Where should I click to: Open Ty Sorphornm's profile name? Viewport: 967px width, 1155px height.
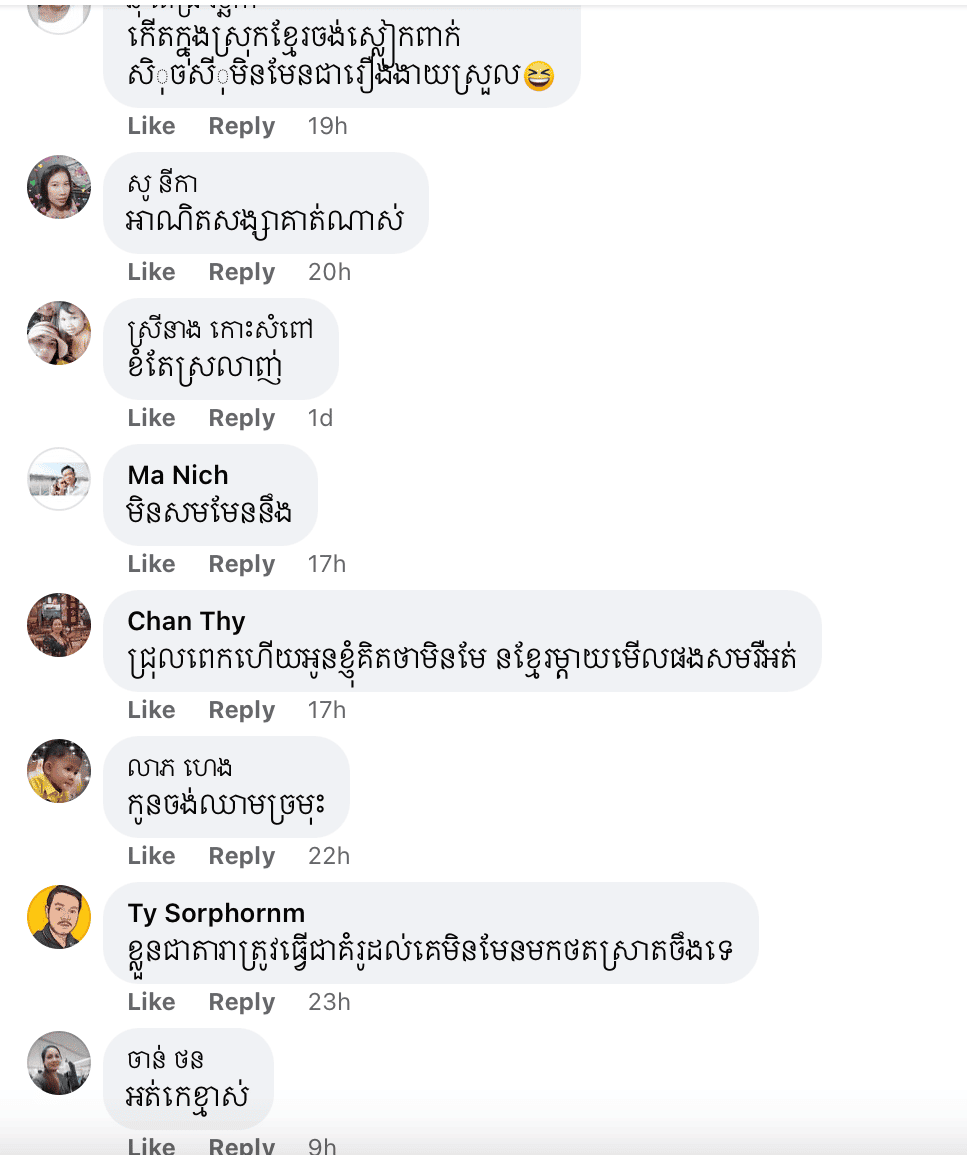point(216,913)
